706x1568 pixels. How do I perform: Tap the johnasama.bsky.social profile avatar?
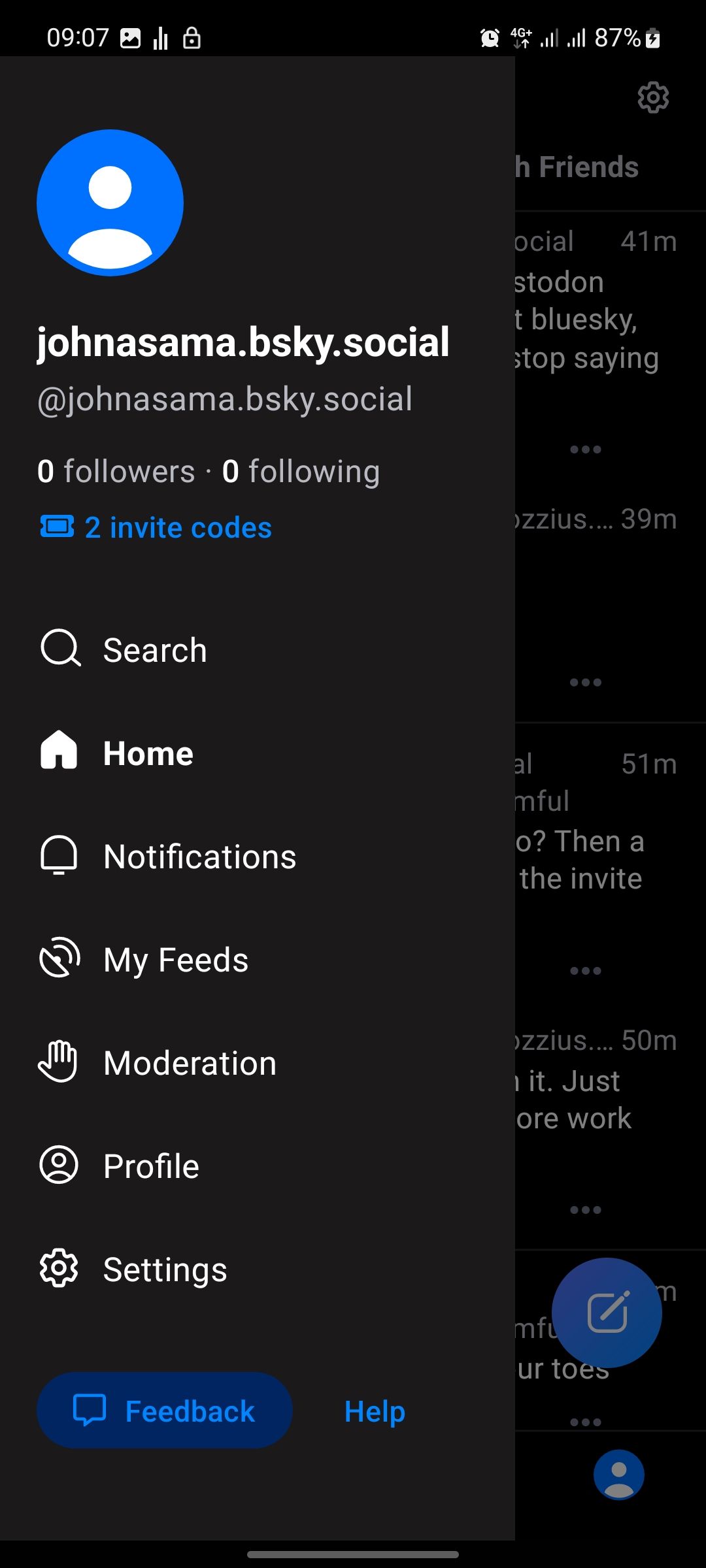pyautogui.click(x=110, y=203)
